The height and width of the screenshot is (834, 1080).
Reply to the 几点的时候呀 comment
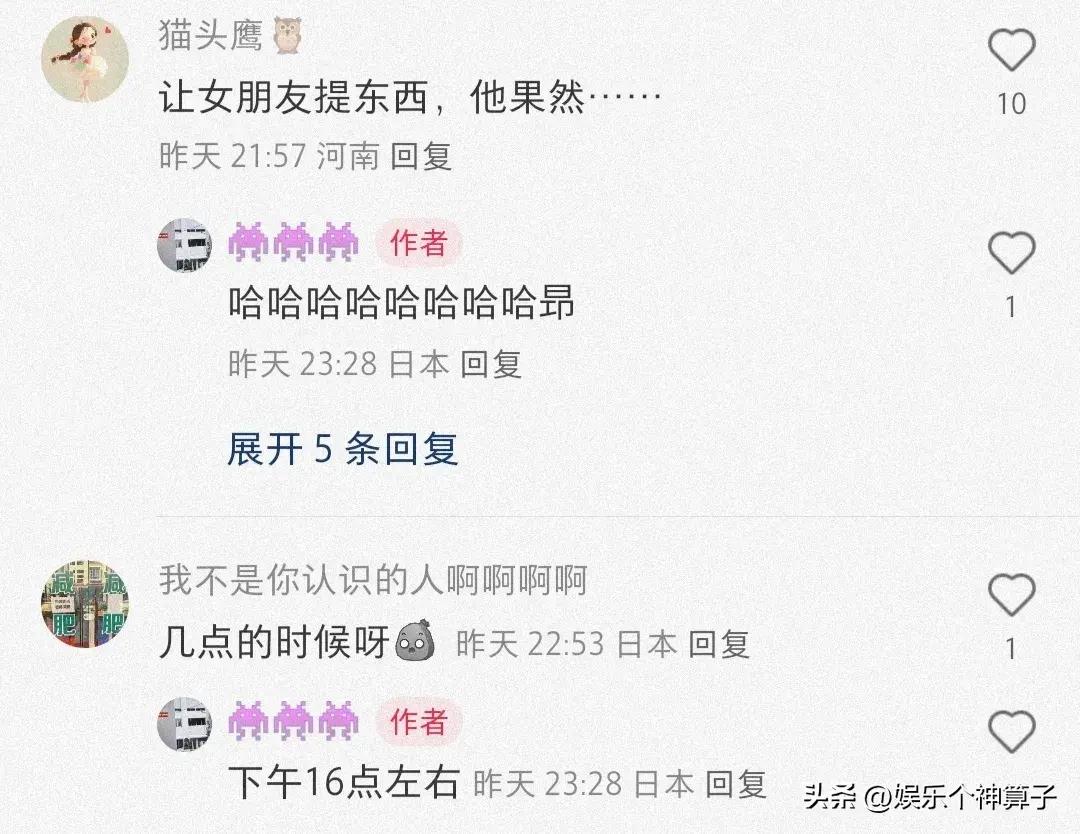[x=719, y=645]
